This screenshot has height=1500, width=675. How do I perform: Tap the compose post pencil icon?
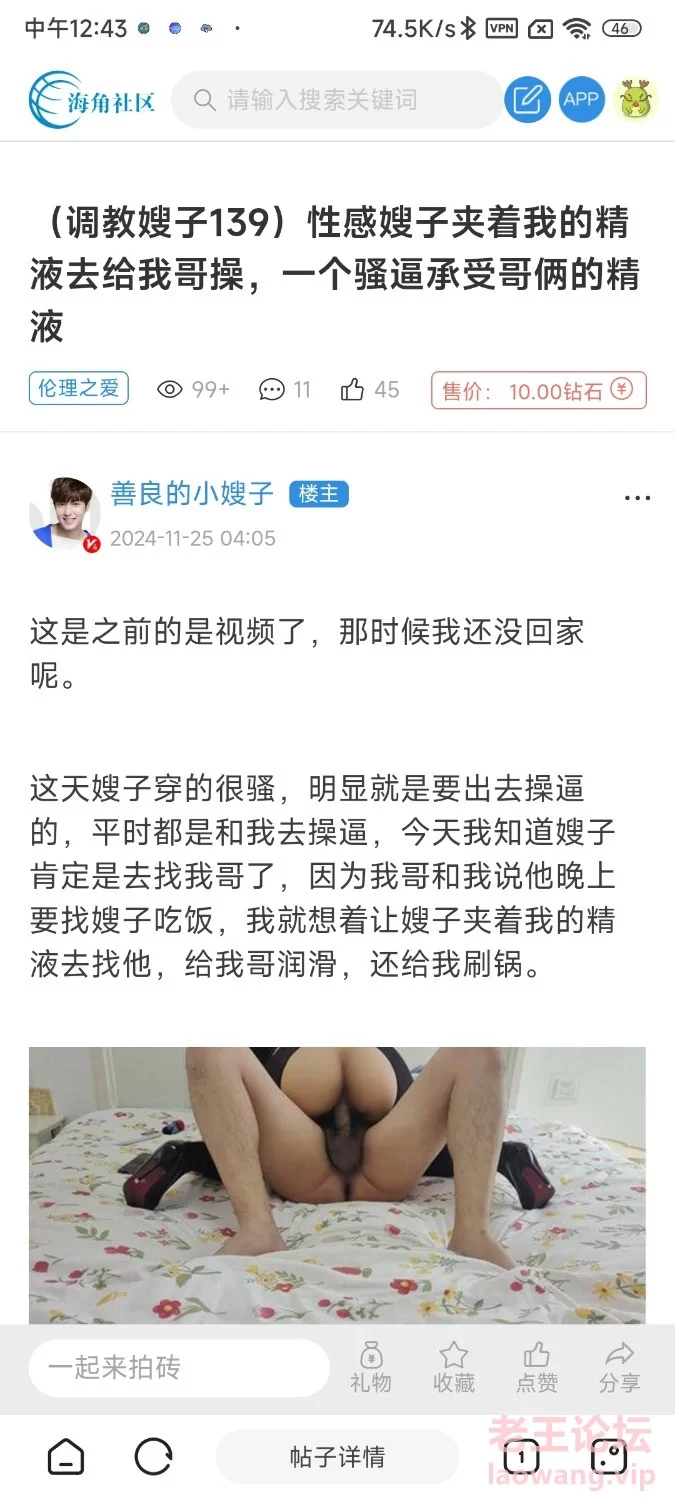527,100
